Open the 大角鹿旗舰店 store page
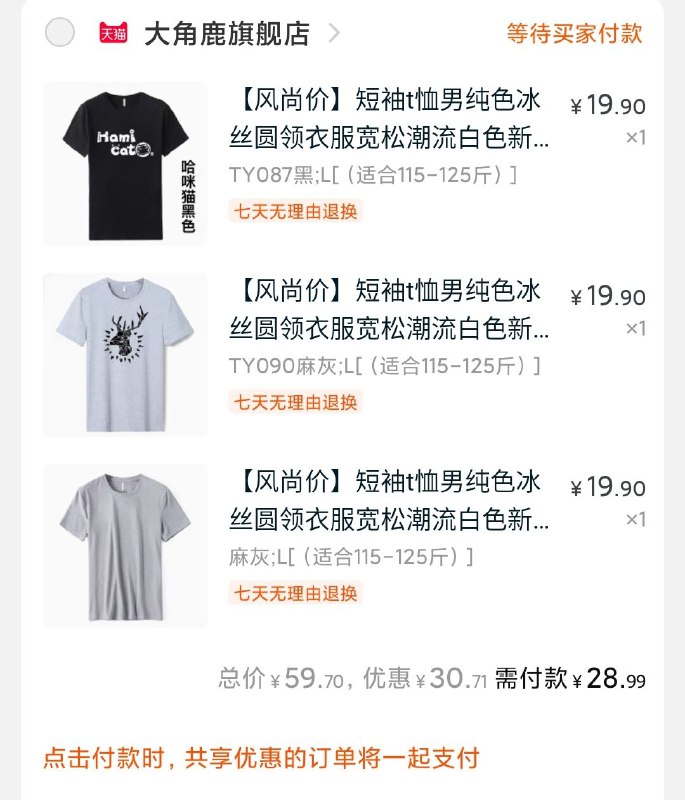This screenshot has height=800, width=685. (227, 34)
